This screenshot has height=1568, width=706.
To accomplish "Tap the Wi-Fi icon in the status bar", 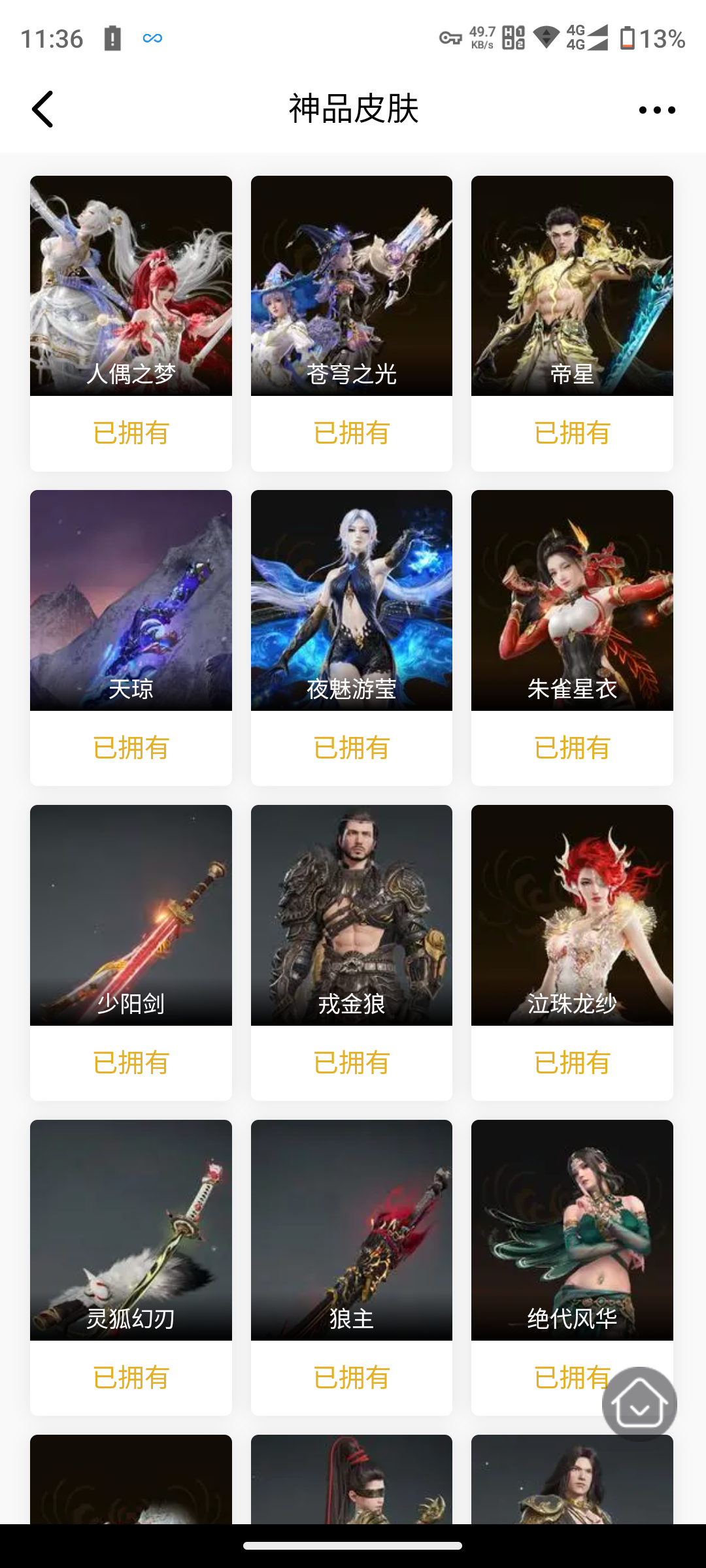I will pyautogui.click(x=544, y=37).
